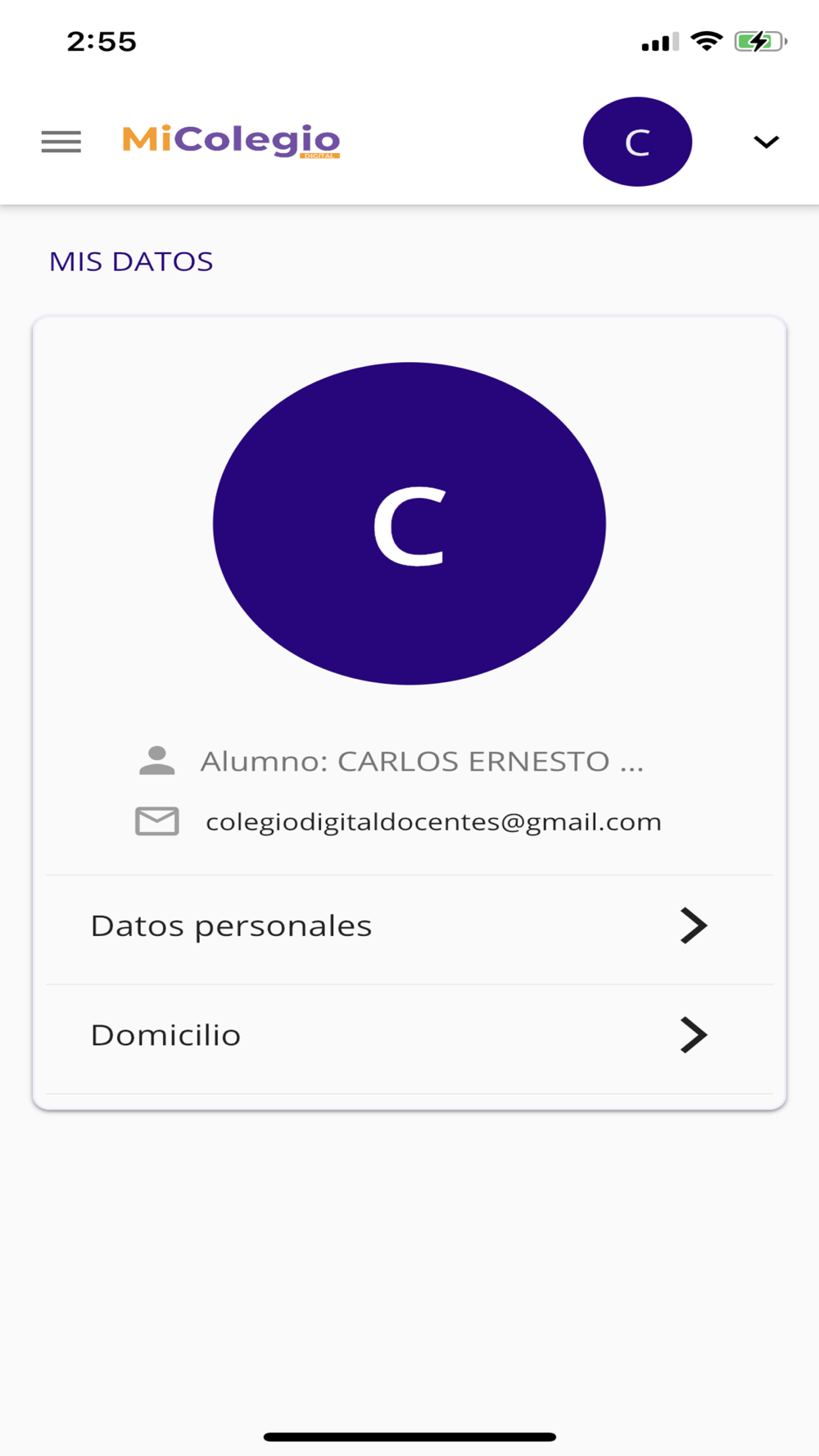Open the hamburger drawer menu

[61, 142]
